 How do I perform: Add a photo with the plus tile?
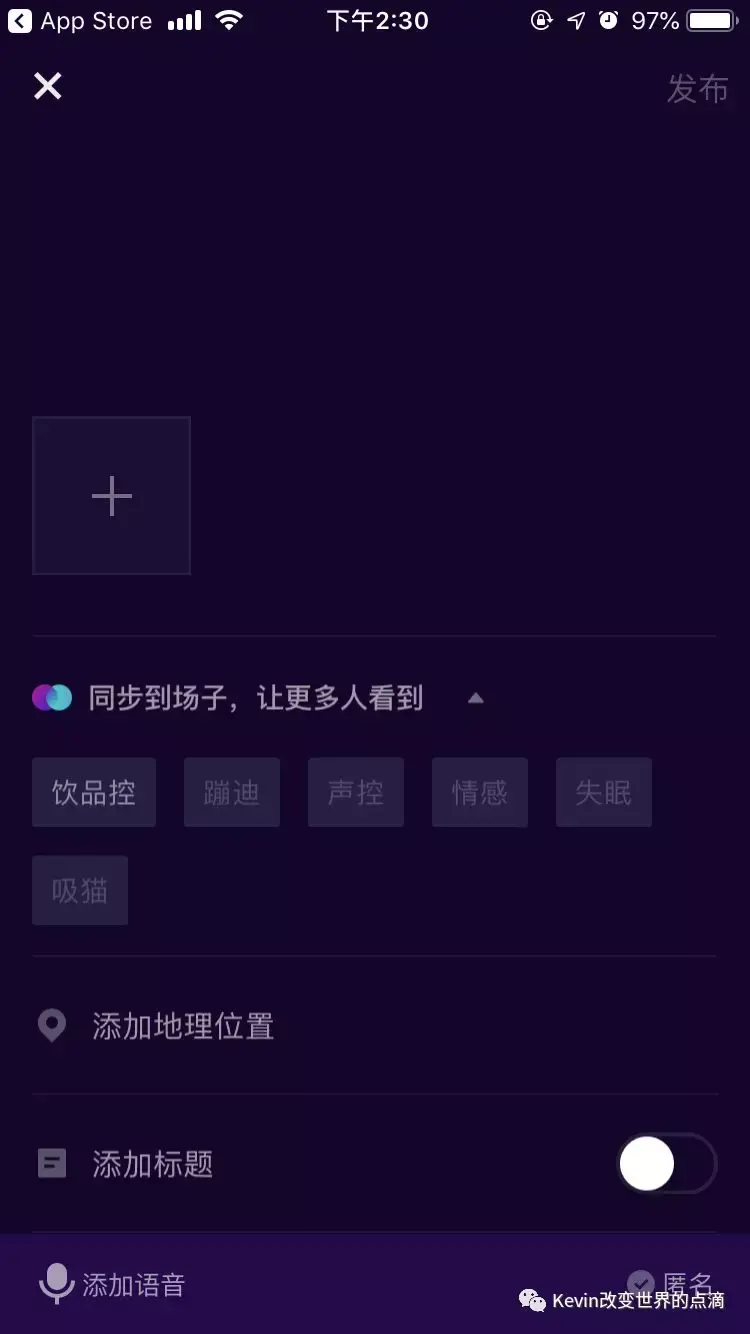pyautogui.click(x=111, y=496)
